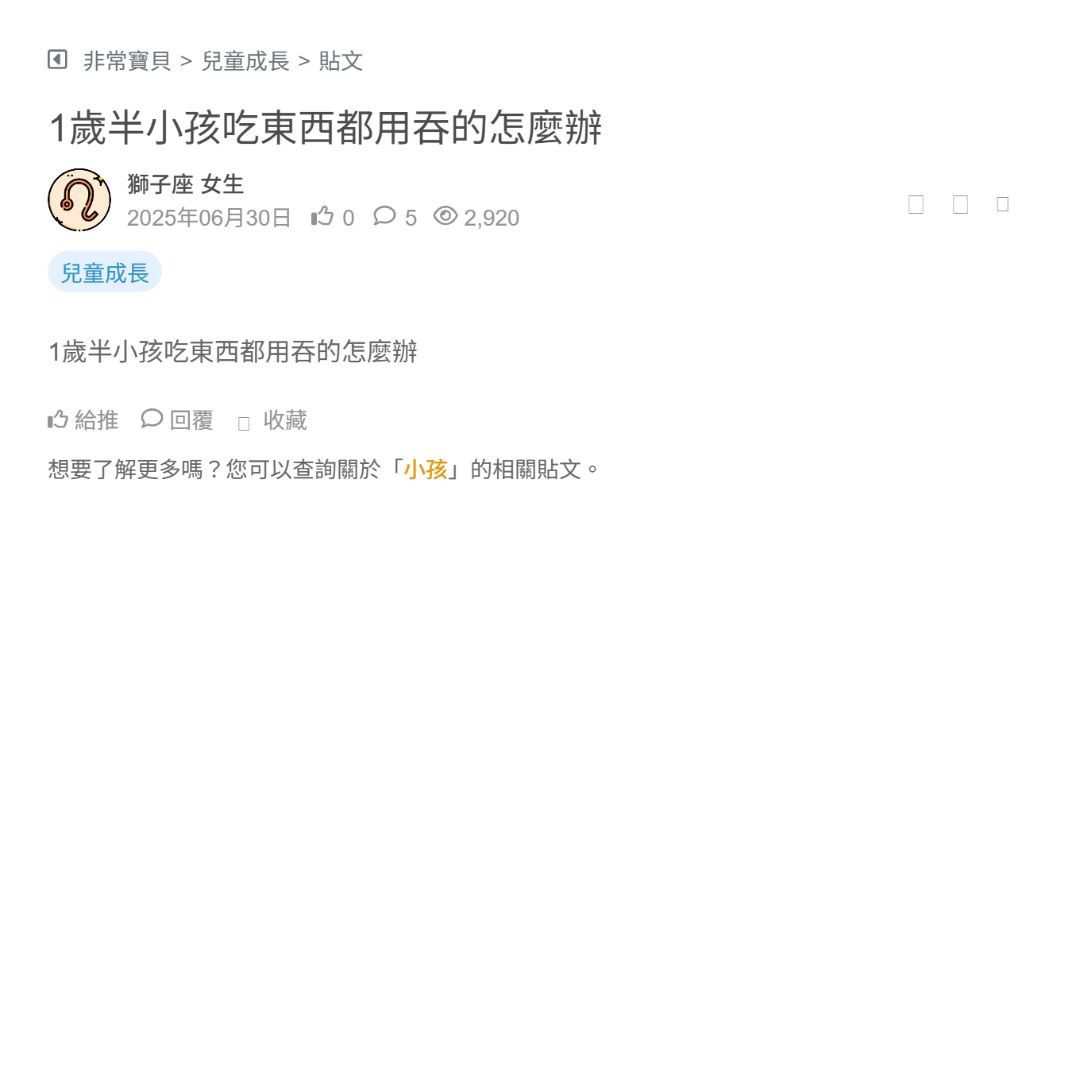
Task: Open the 獅子座 女生 author avatar
Action: click(x=79, y=200)
